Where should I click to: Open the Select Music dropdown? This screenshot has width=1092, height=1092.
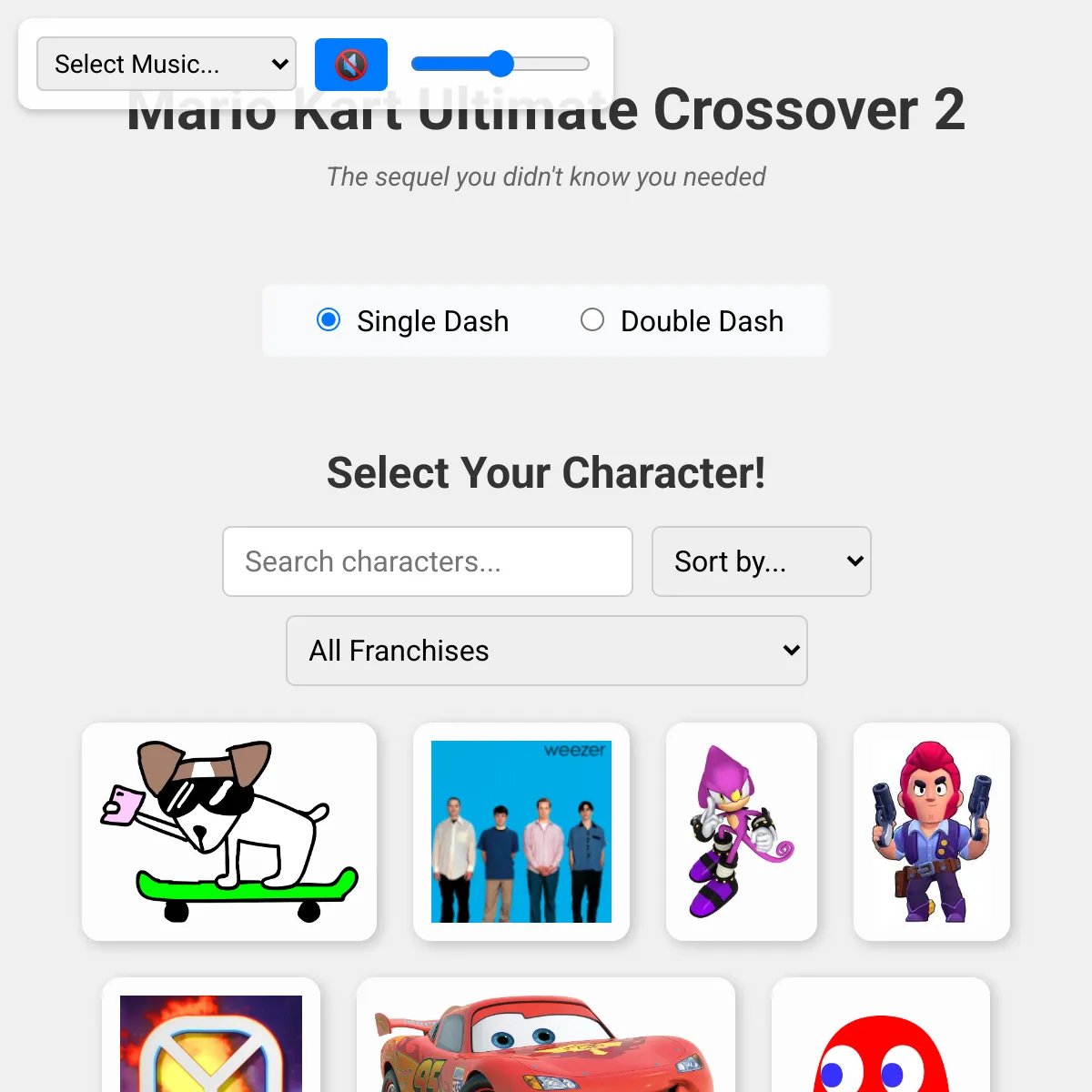166,64
